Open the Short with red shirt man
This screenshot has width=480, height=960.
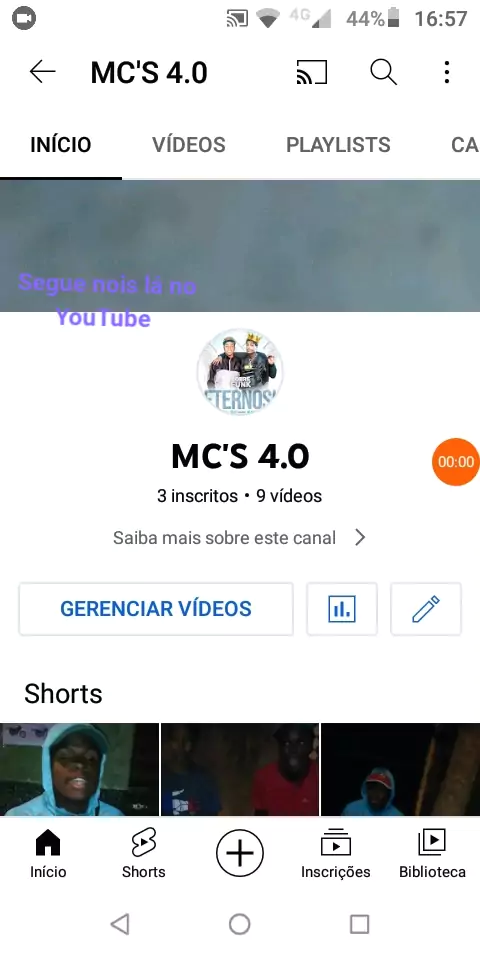coord(240,769)
